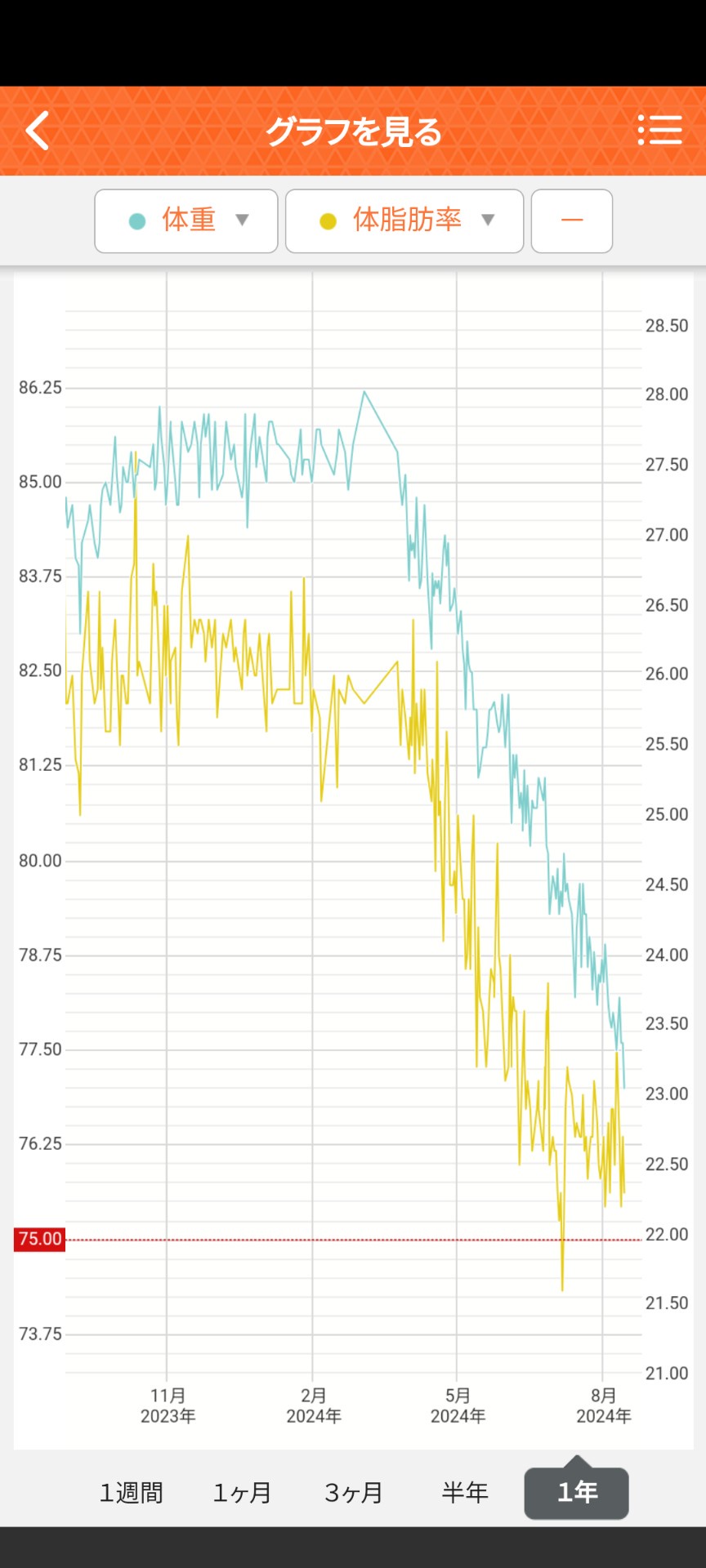
Task: Open the list menu icon
Action: tap(659, 130)
